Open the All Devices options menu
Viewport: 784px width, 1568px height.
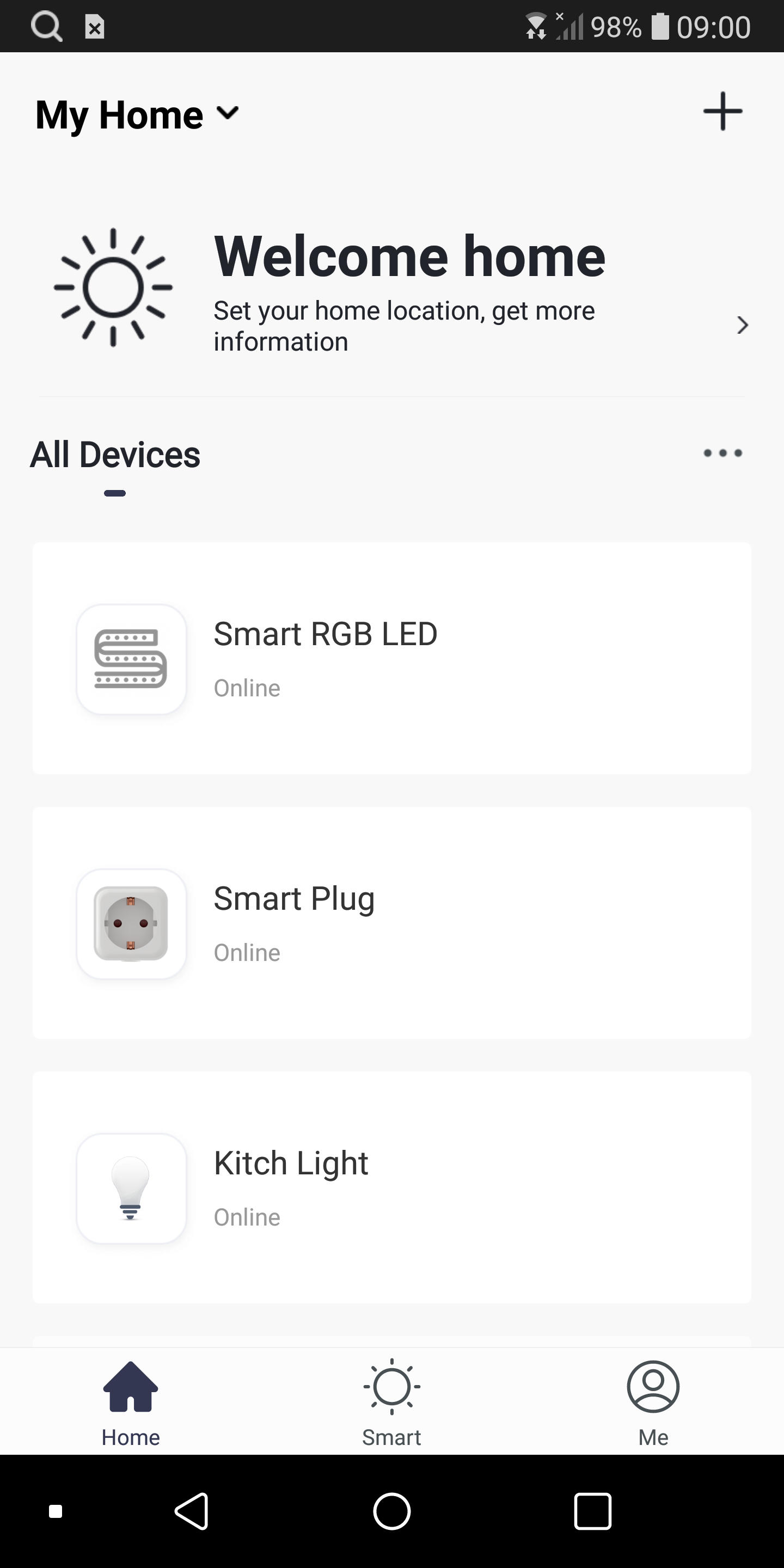[x=722, y=453]
